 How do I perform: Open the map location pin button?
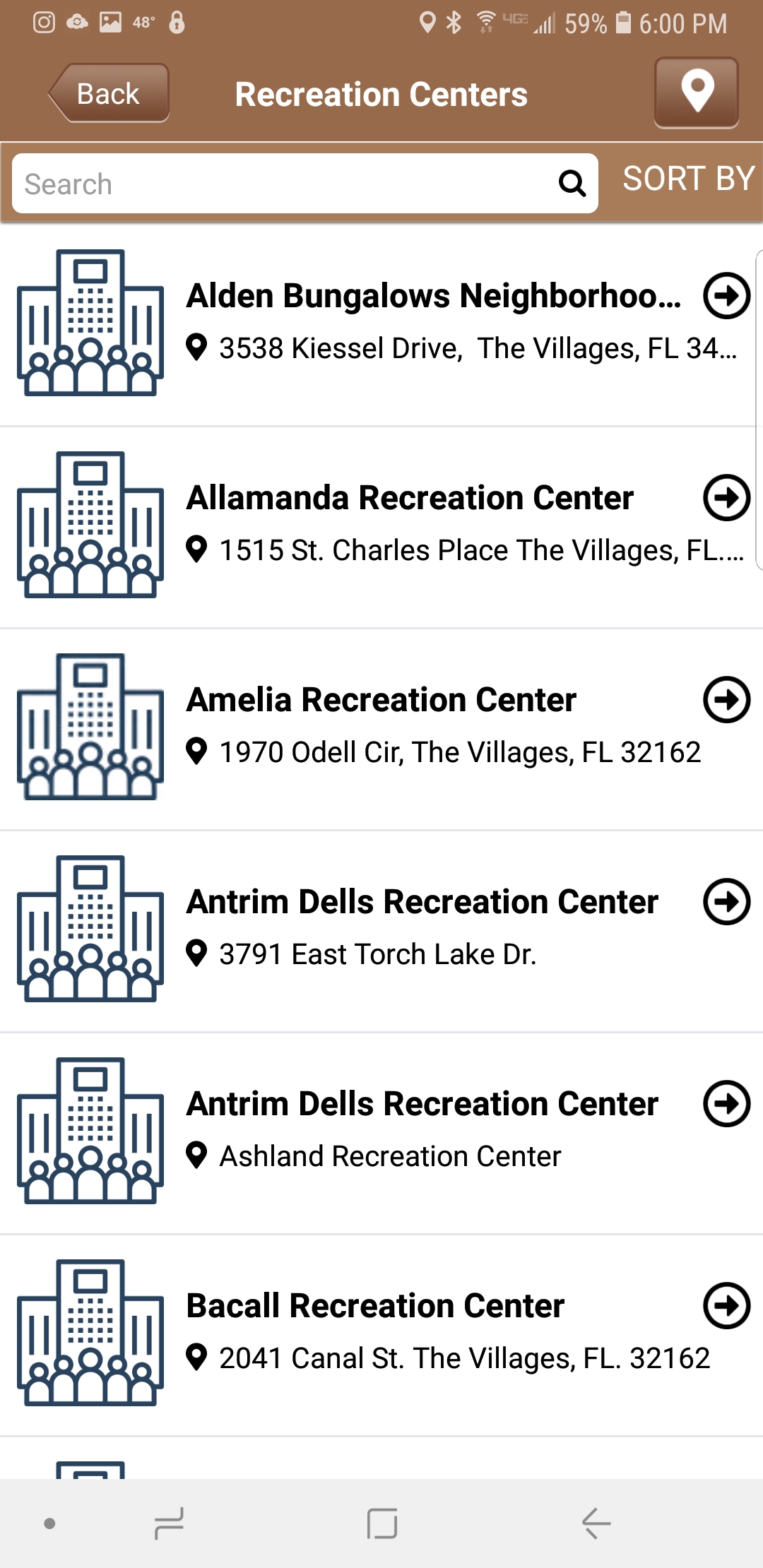tap(697, 93)
